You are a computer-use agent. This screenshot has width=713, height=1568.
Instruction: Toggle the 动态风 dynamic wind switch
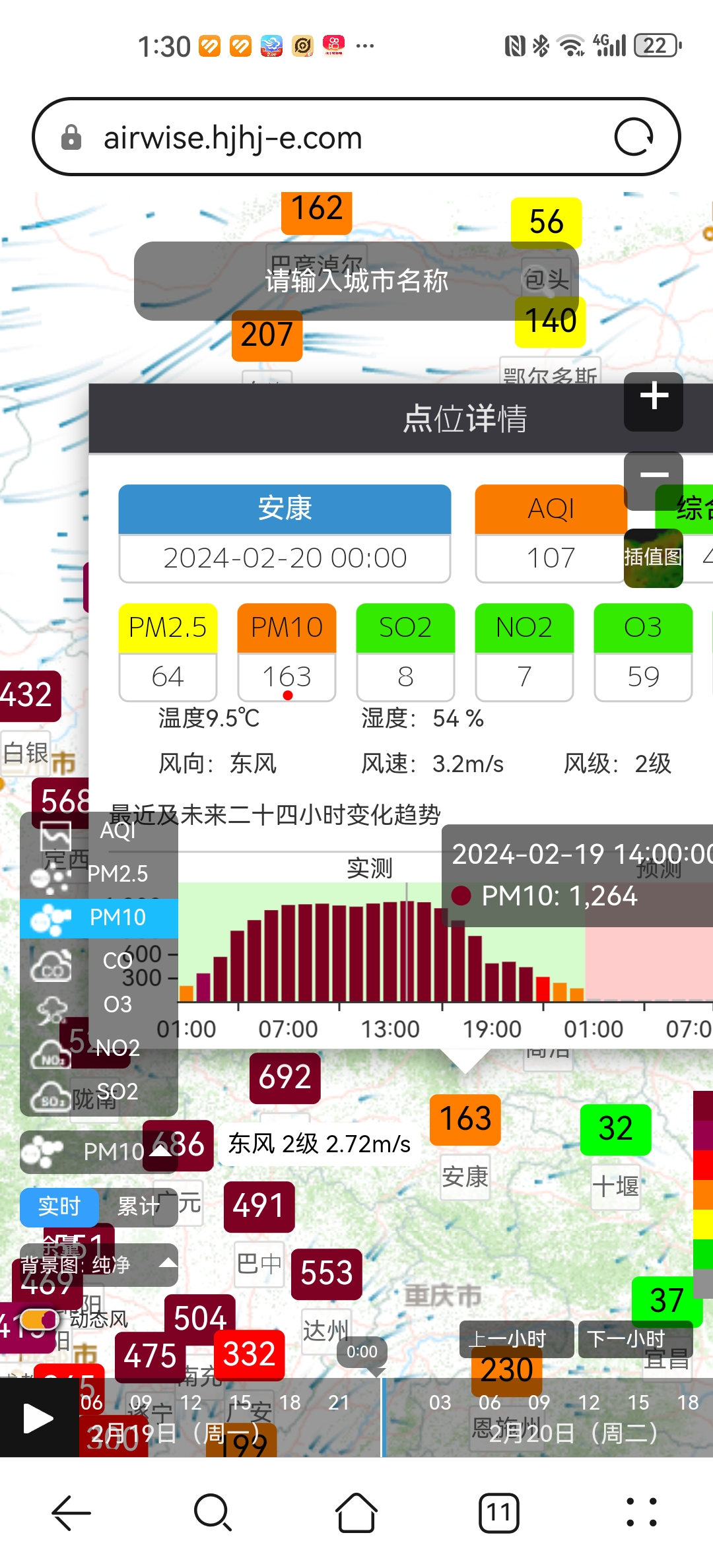click(x=40, y=1319)
